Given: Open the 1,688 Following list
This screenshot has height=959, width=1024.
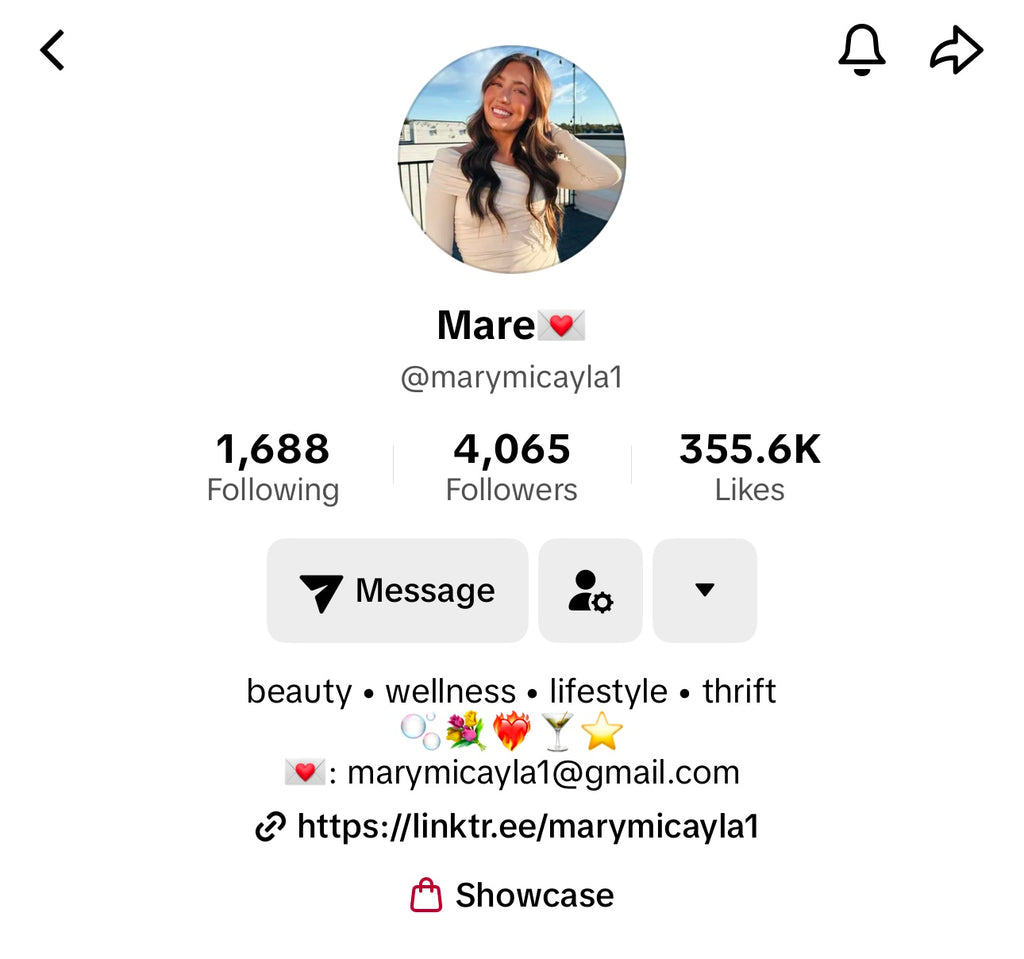Looking at the screenshot, I should point(273,467).
